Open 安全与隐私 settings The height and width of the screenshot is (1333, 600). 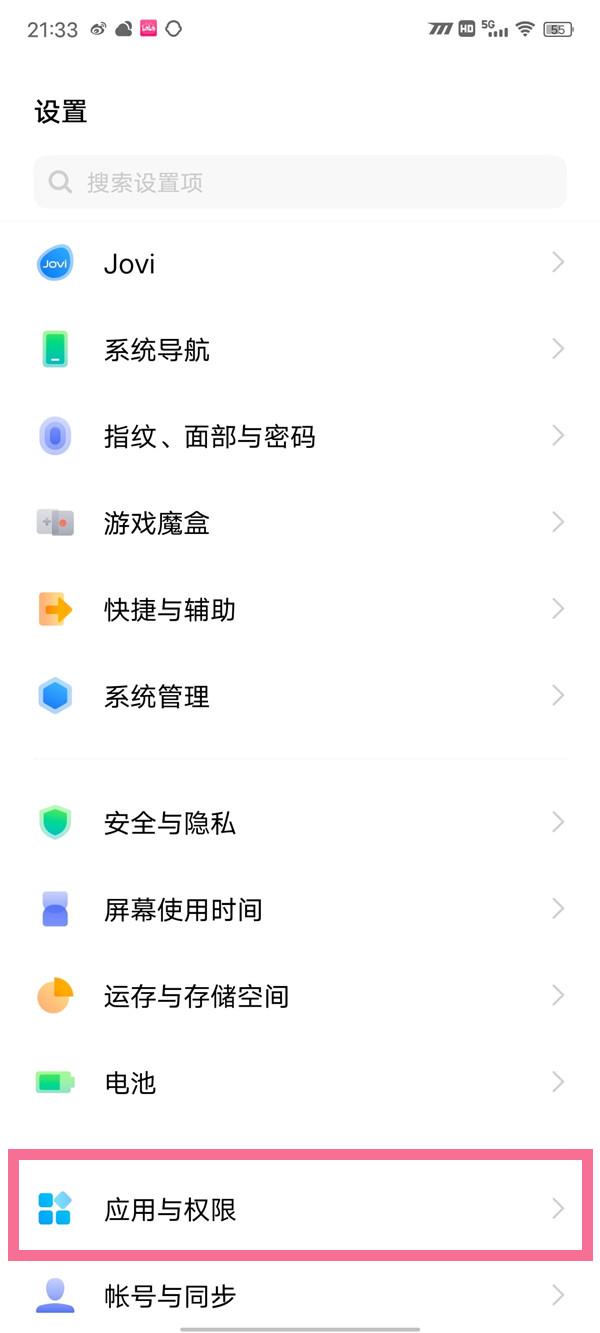pyautogui.click(x=300, y=823)
